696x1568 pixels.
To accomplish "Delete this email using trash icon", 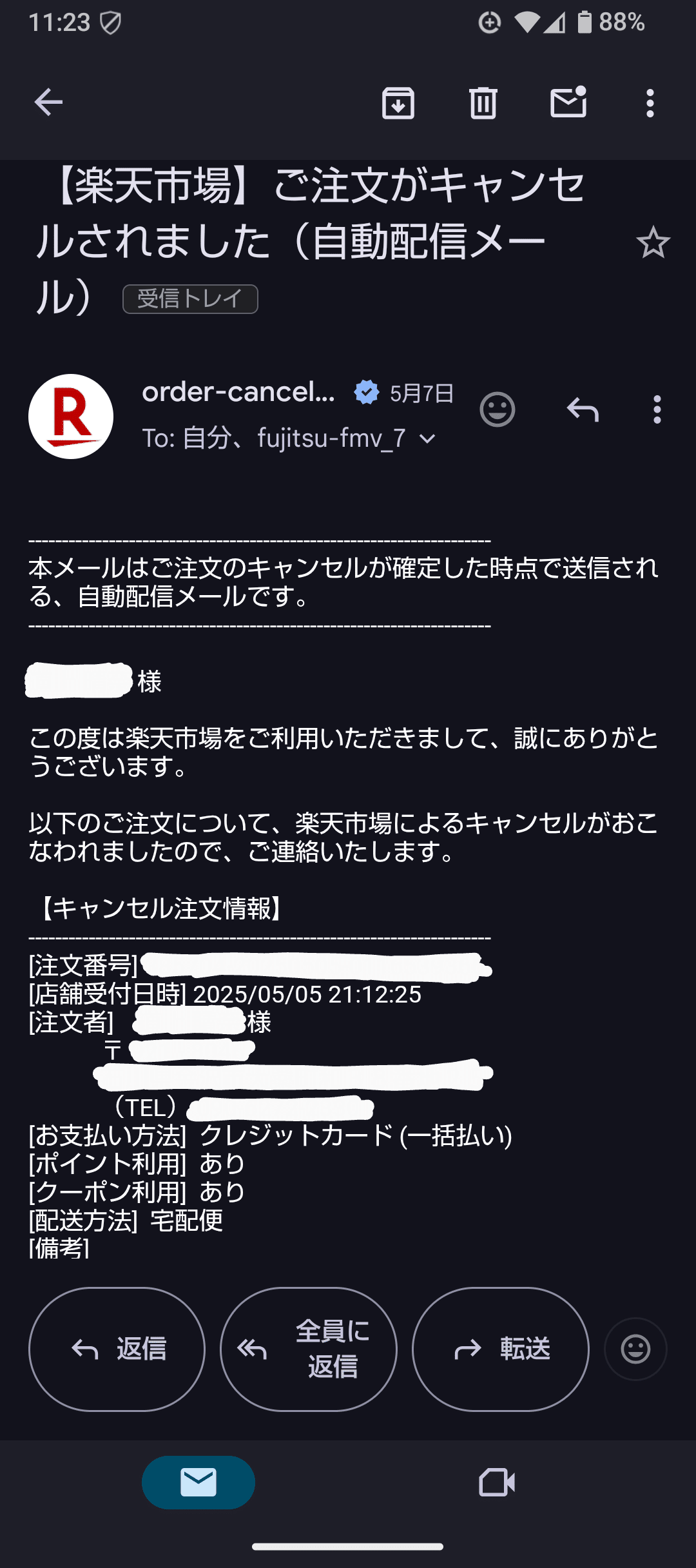I will 483,103.
